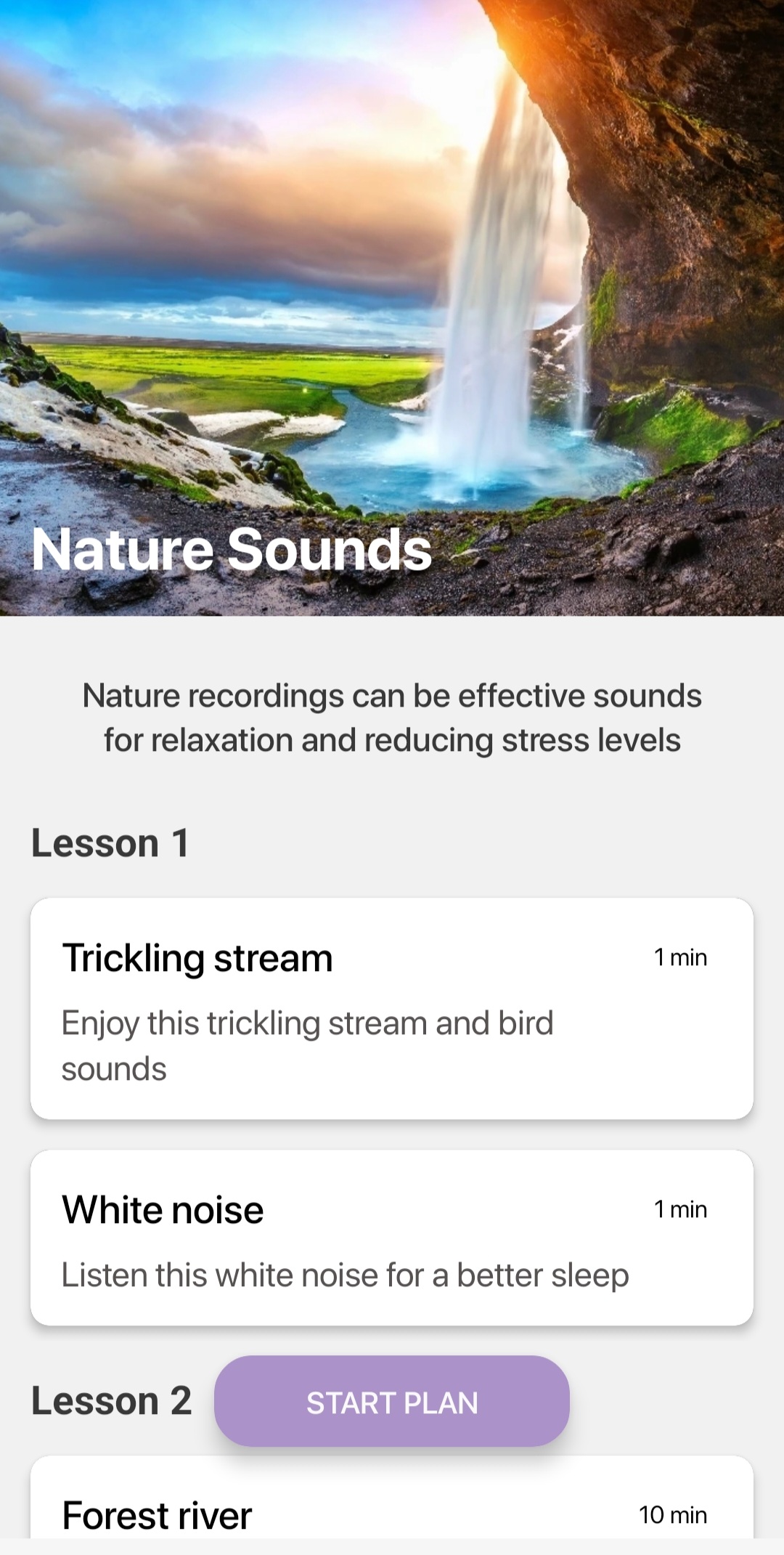Play the White noise lesson
This screenshot has height=1555, width=784.
(x=391, y=1238)
